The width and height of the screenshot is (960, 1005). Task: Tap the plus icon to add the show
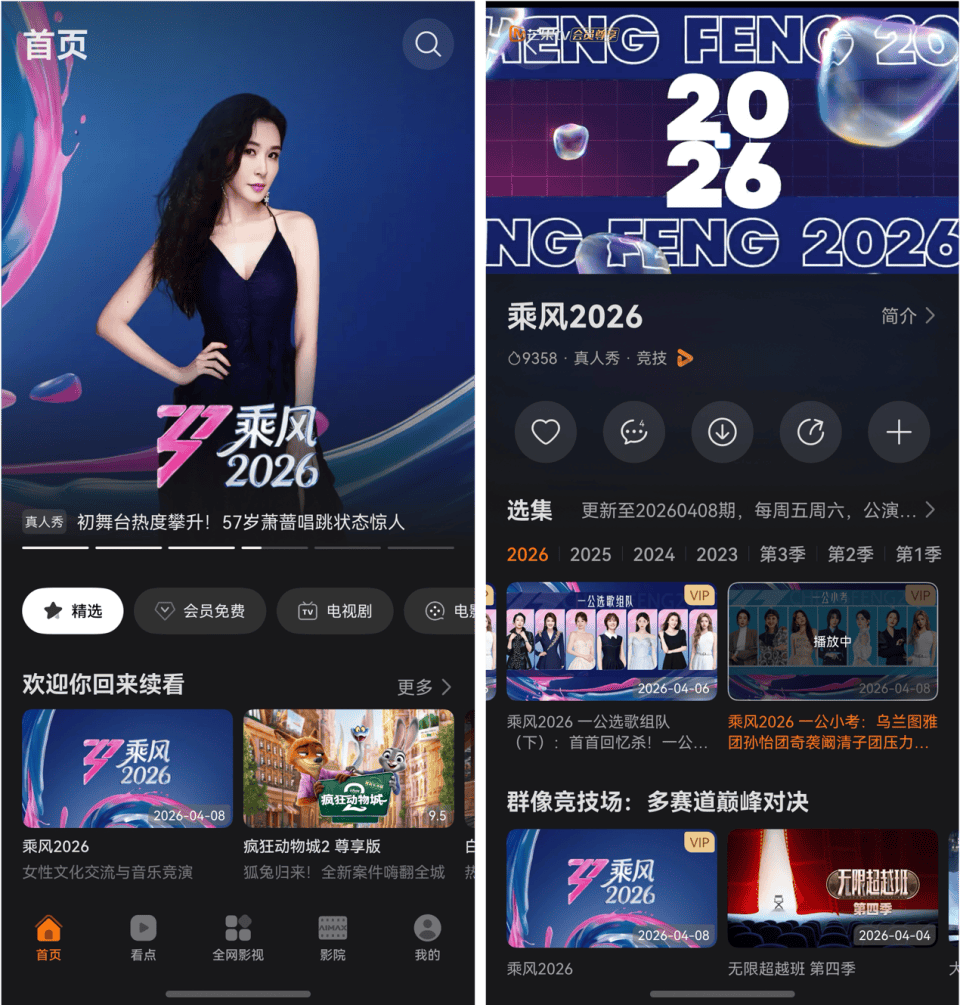898,432
